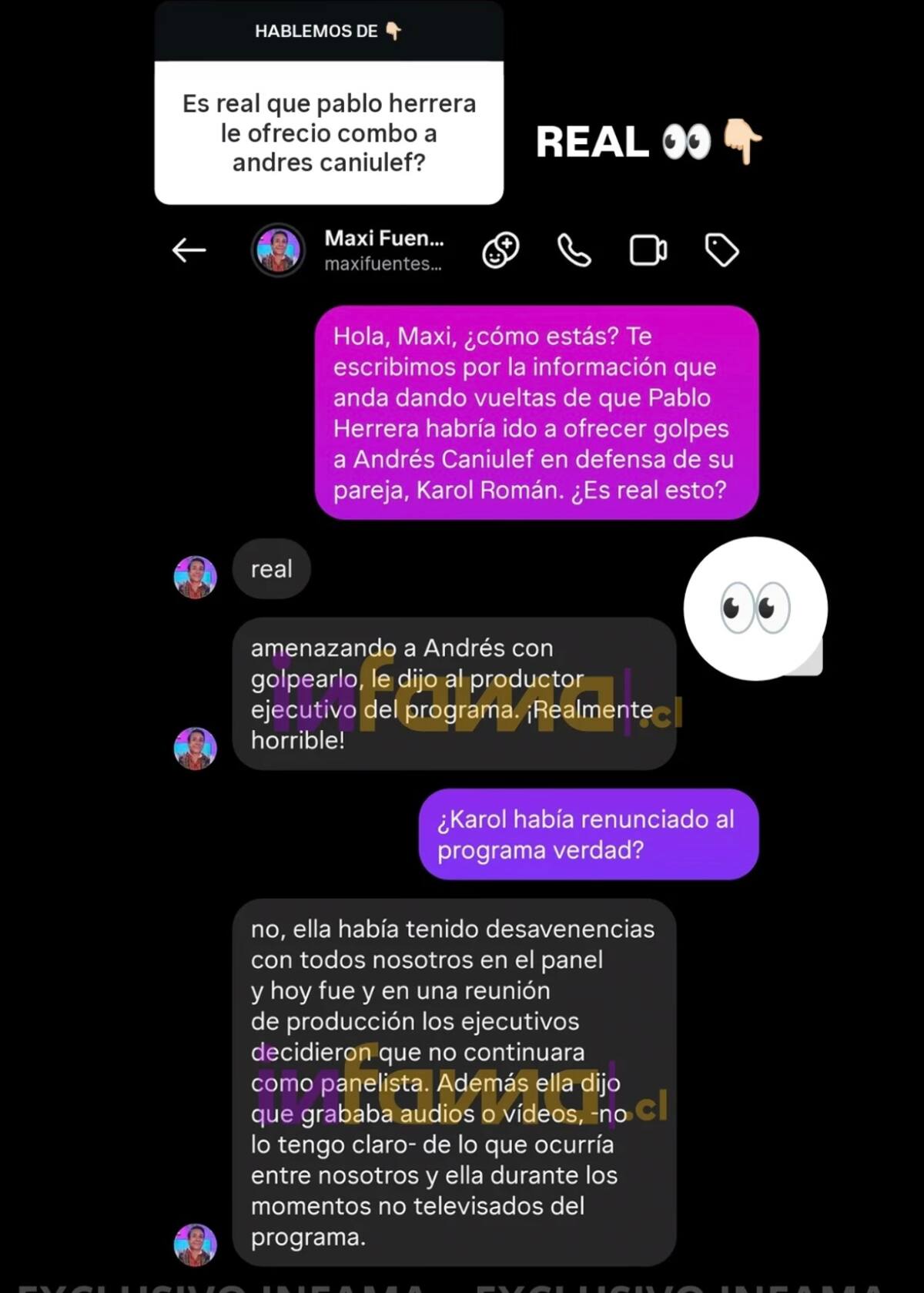Select the '¿Karol había renunciado?' message

click(x=590, y=834)
